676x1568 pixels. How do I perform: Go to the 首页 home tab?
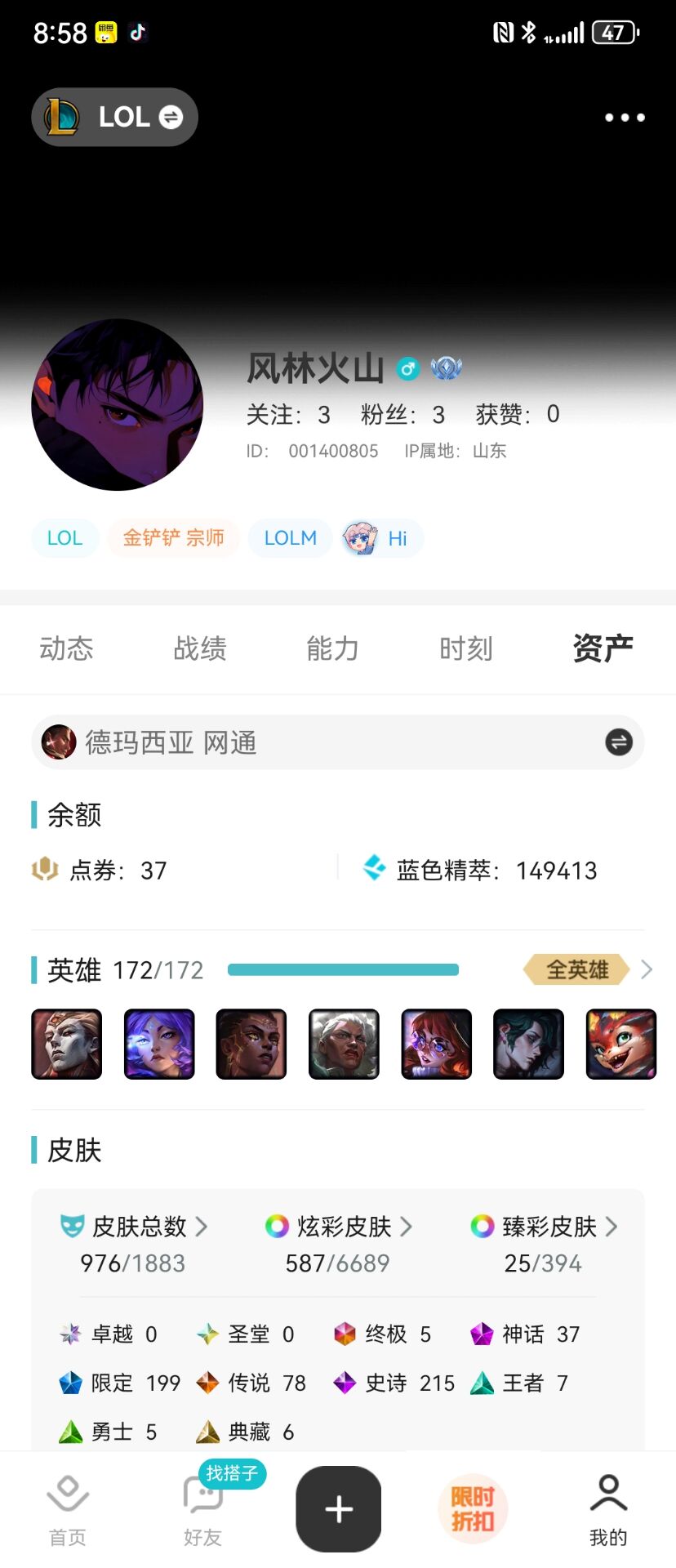coord(68,1511)
